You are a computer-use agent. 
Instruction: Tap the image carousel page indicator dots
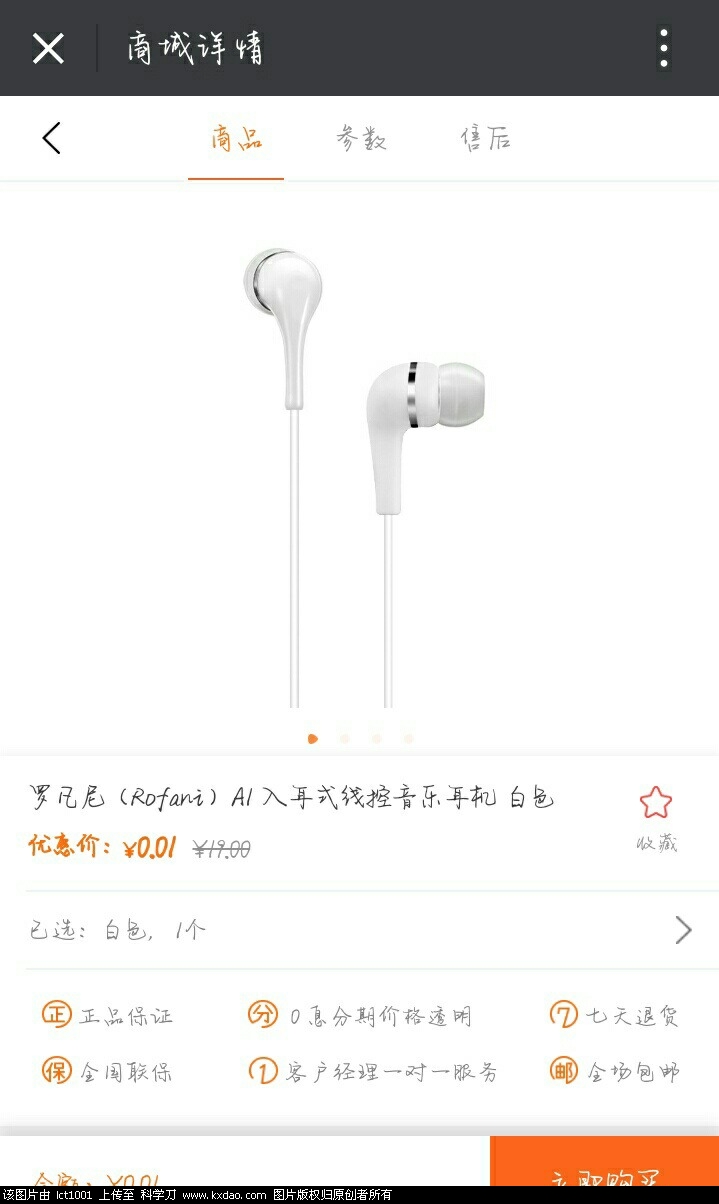pos(360,739)
